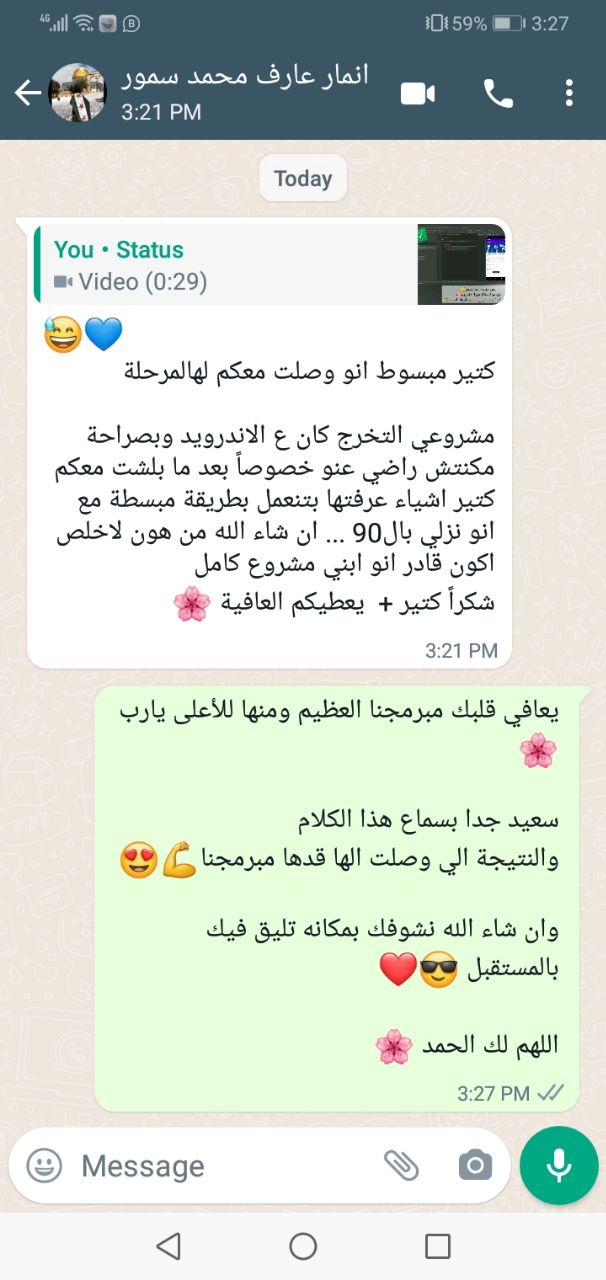This screenshot has height=1280, width=606.
Task: Open the system recent apps
Action: [x=437, y=1246]
